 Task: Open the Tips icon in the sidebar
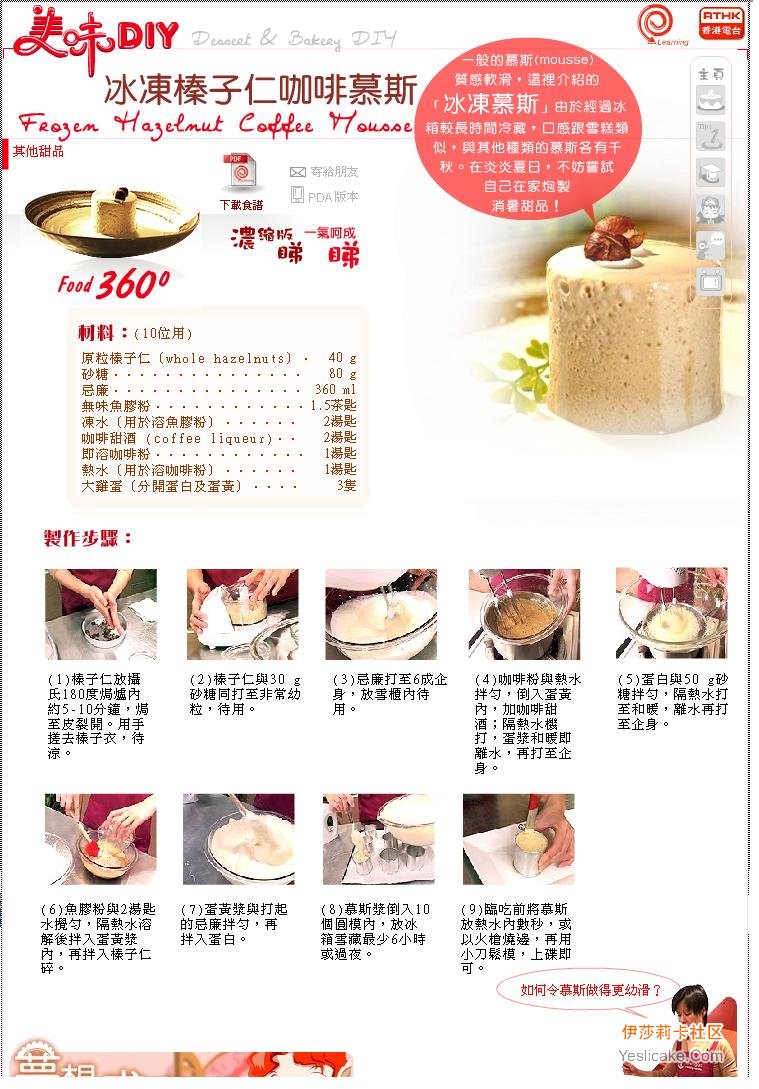[710, 136]
